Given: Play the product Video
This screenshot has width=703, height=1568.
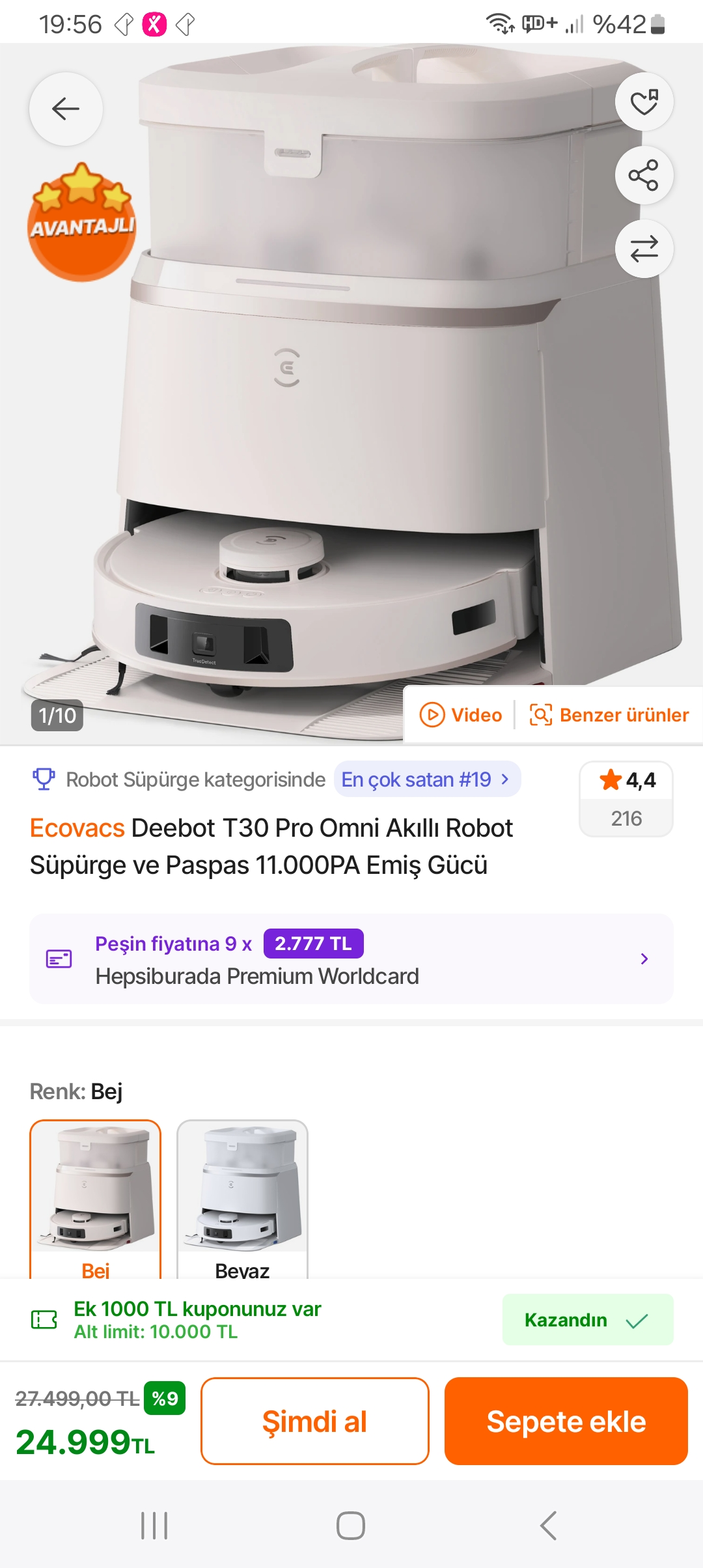Looking at the screenshot, I should click(x=461, y=714).
